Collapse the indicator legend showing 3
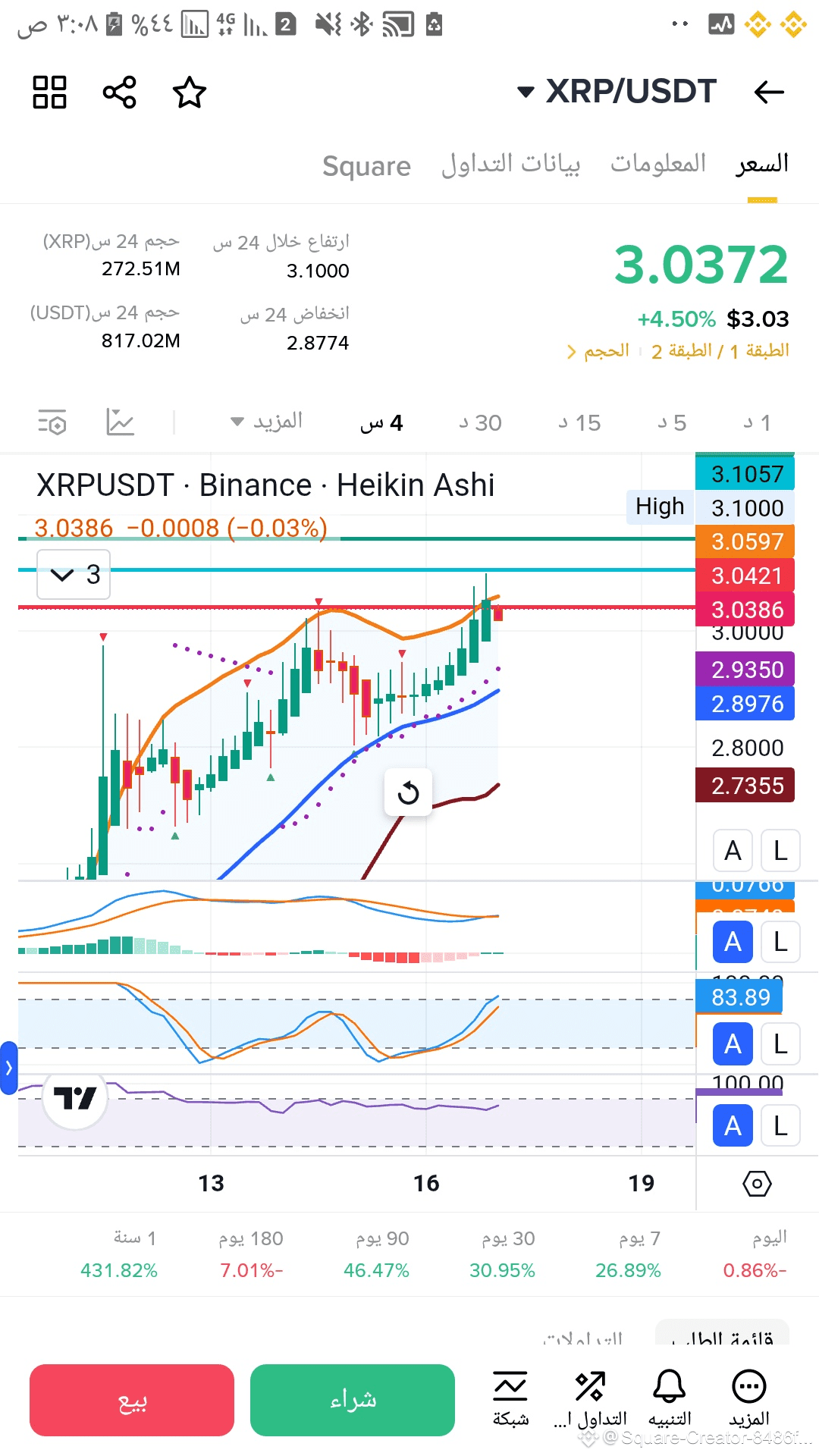Viewport: 819px width, 1456px height. click(x=74, y=575)
